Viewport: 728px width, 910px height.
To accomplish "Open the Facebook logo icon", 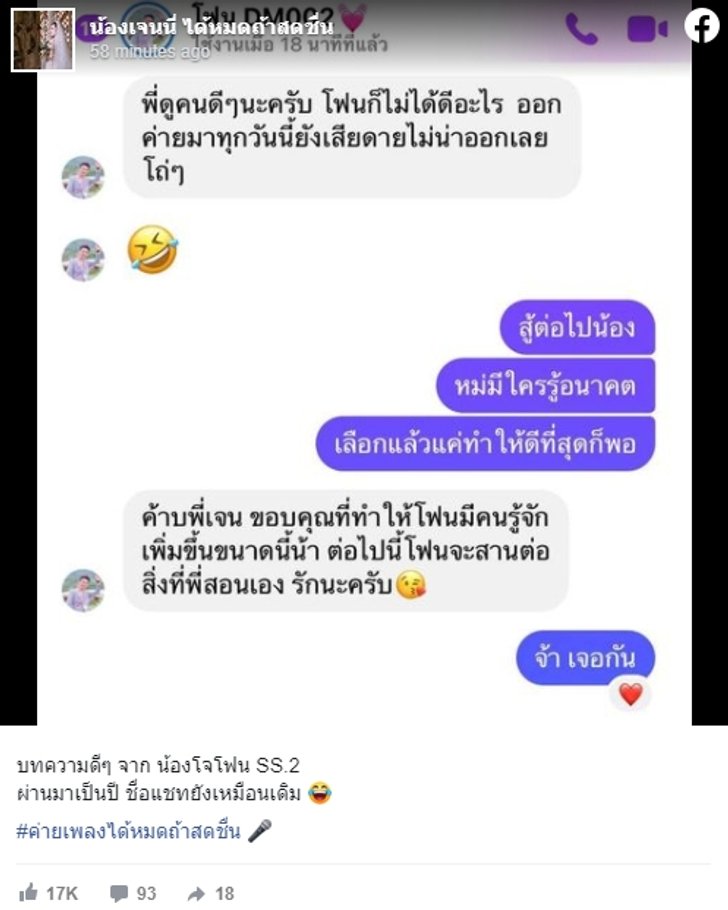I will coord(701,27).
